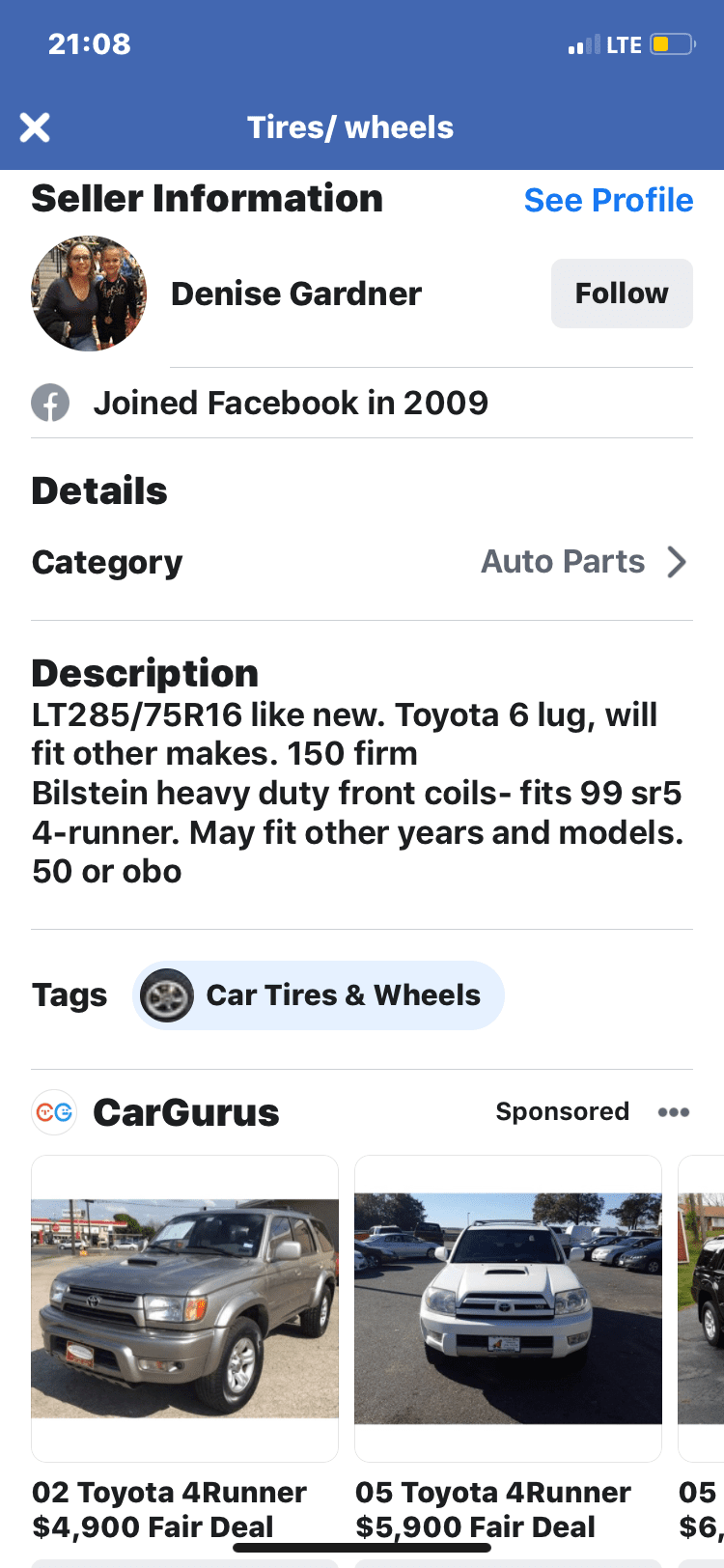Image resolution: width=724 pixels, height=1568 pixels.
Task: Open the CarGurus ad options menu
Action: pos(674,1112)
